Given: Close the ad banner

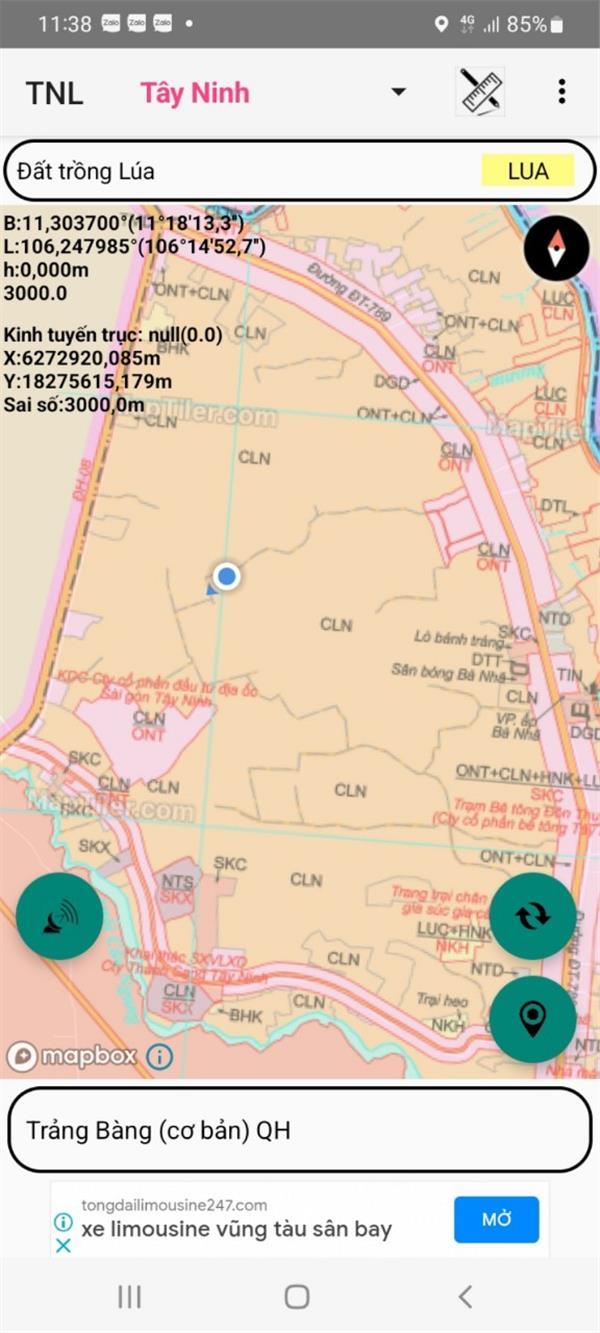Looking at the screenshot, I should [63, 1245].
